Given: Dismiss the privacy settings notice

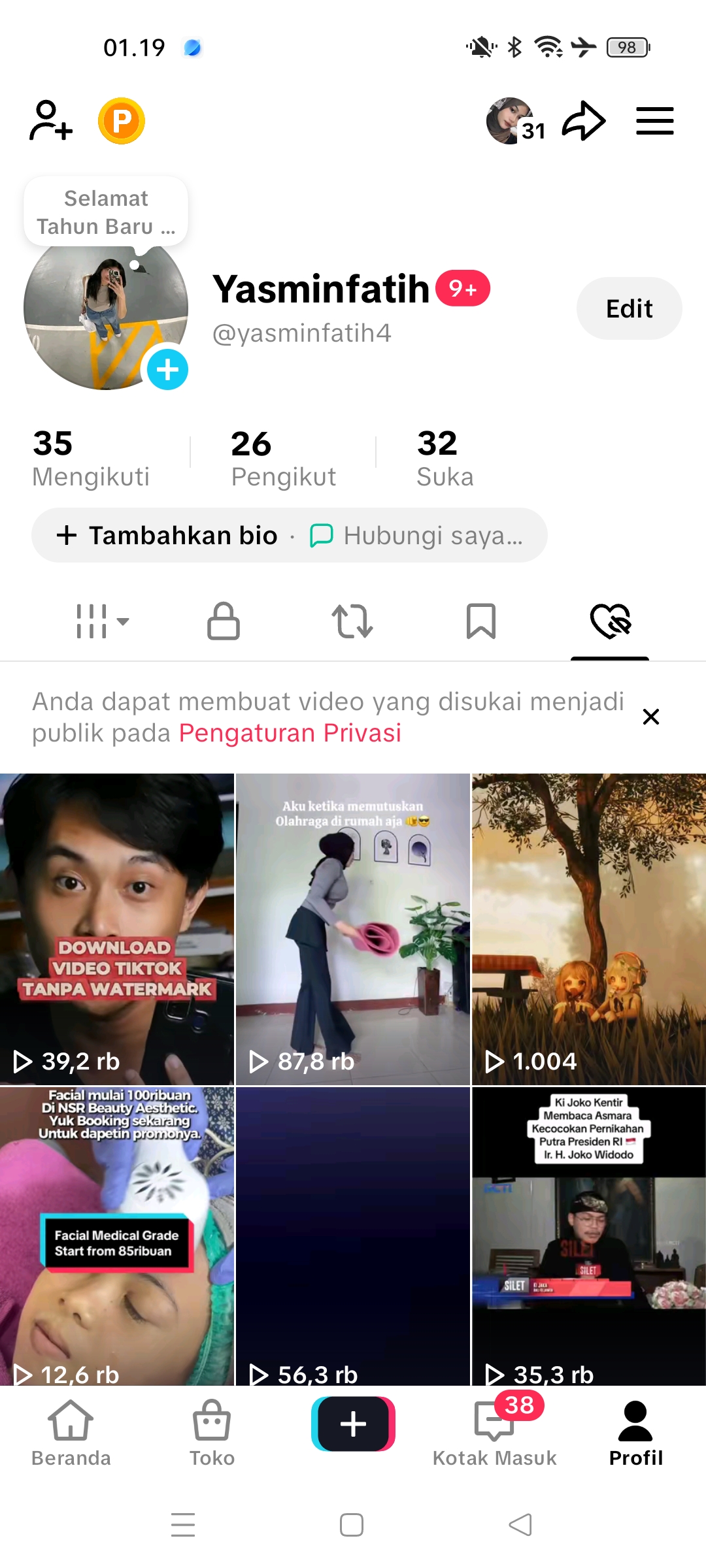Looking at the screenshot, I should pos(651,717).
